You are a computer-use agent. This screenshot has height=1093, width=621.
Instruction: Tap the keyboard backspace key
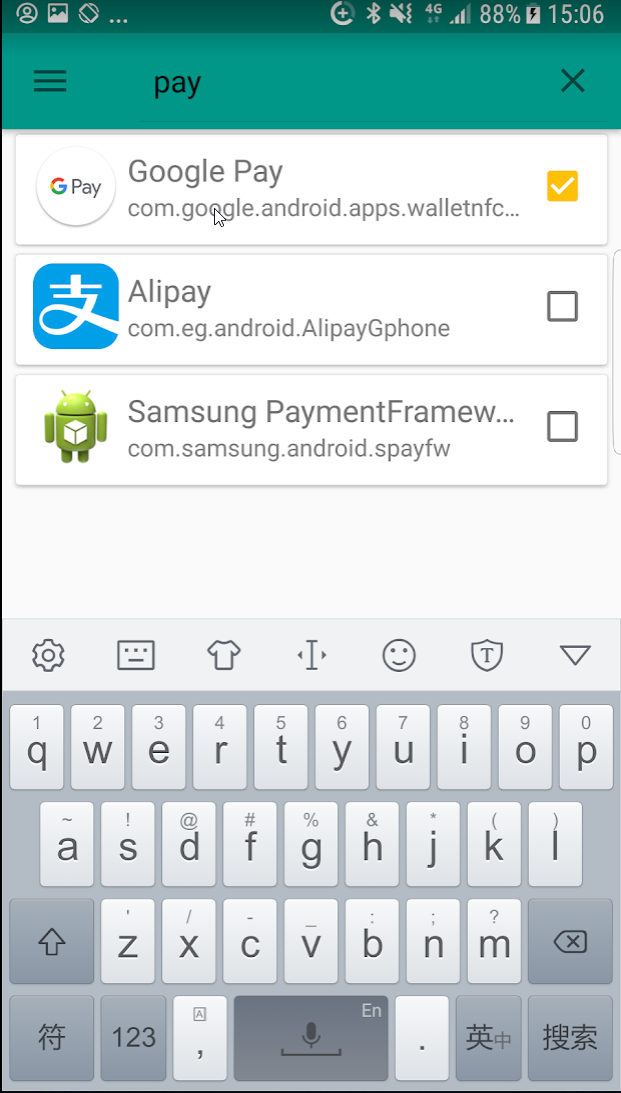tap(569, 941)
